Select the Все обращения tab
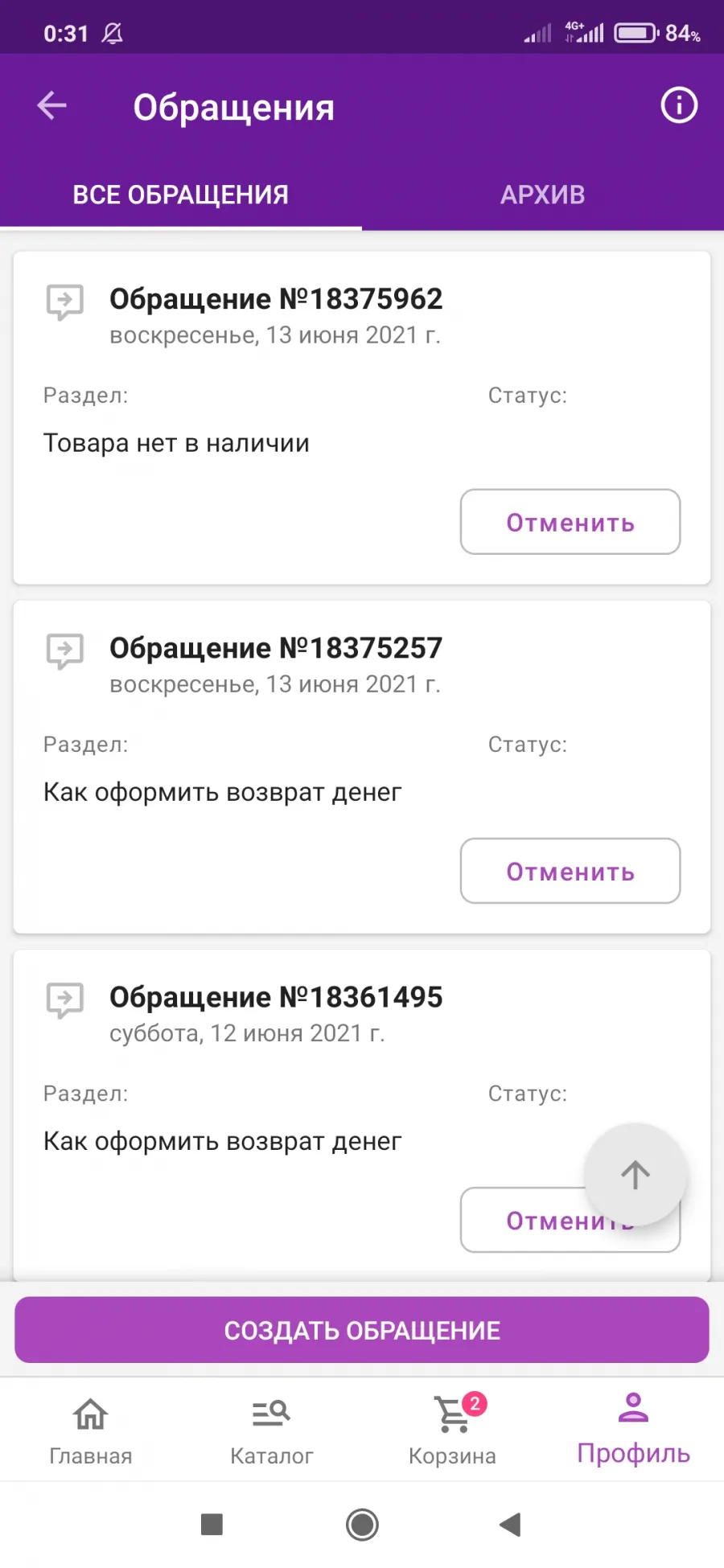 pyautogui.click(x=181, y=195)
